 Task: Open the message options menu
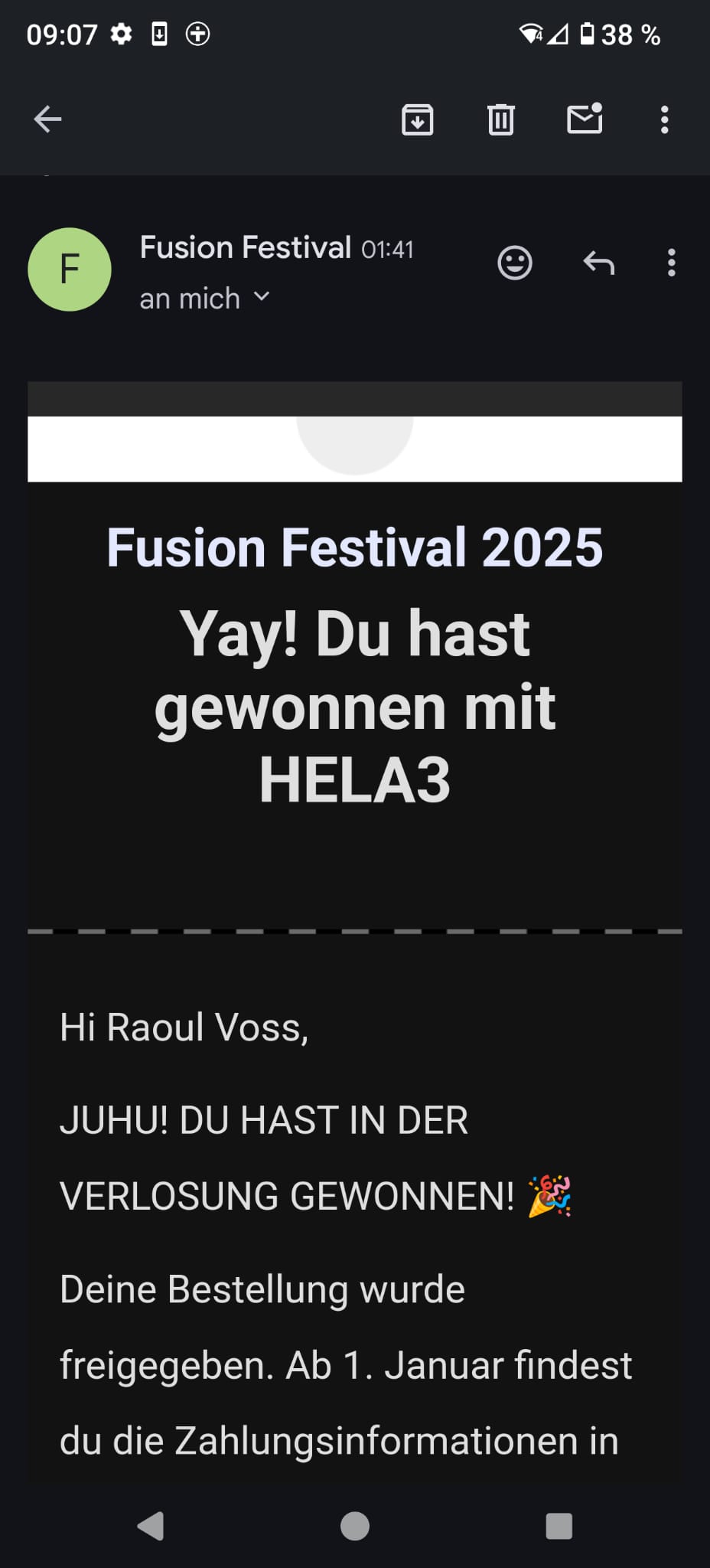(x=671, y=263)
